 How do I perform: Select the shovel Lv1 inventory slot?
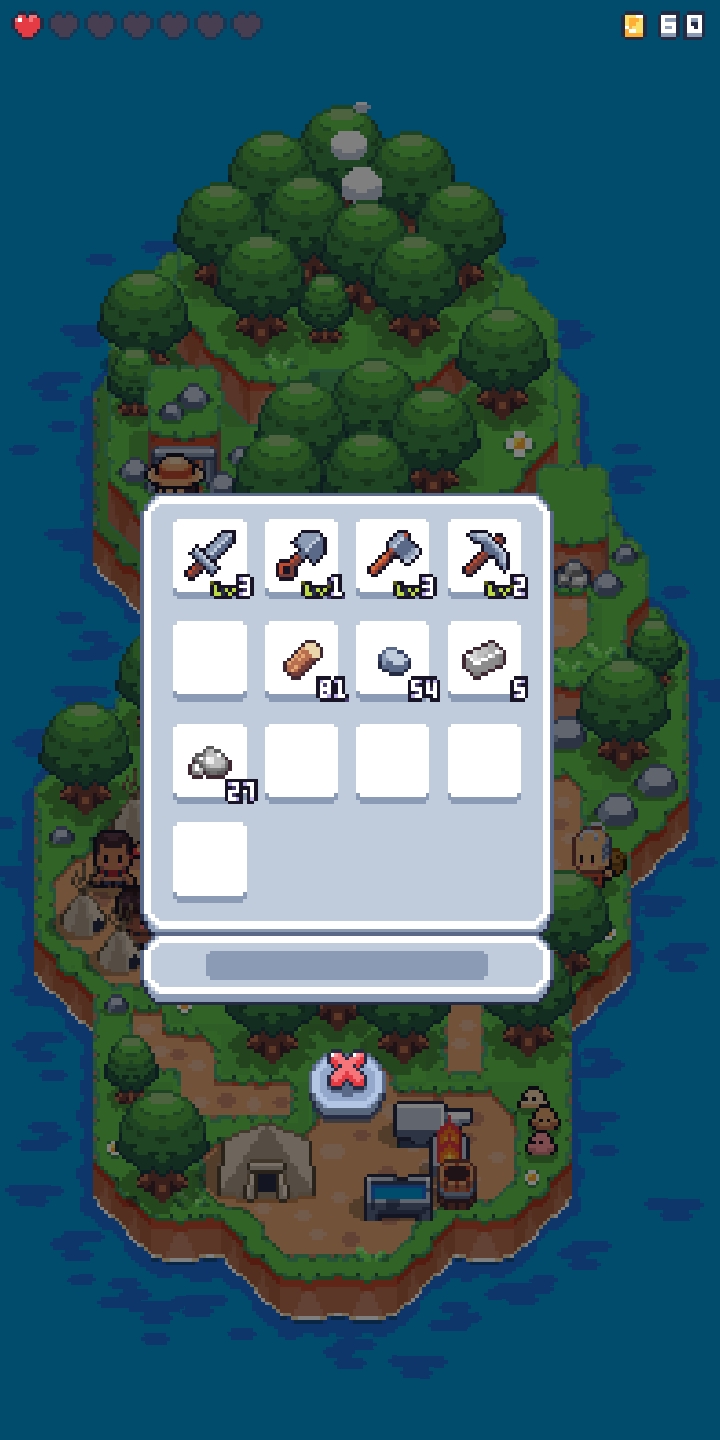[x=302, y=557]
